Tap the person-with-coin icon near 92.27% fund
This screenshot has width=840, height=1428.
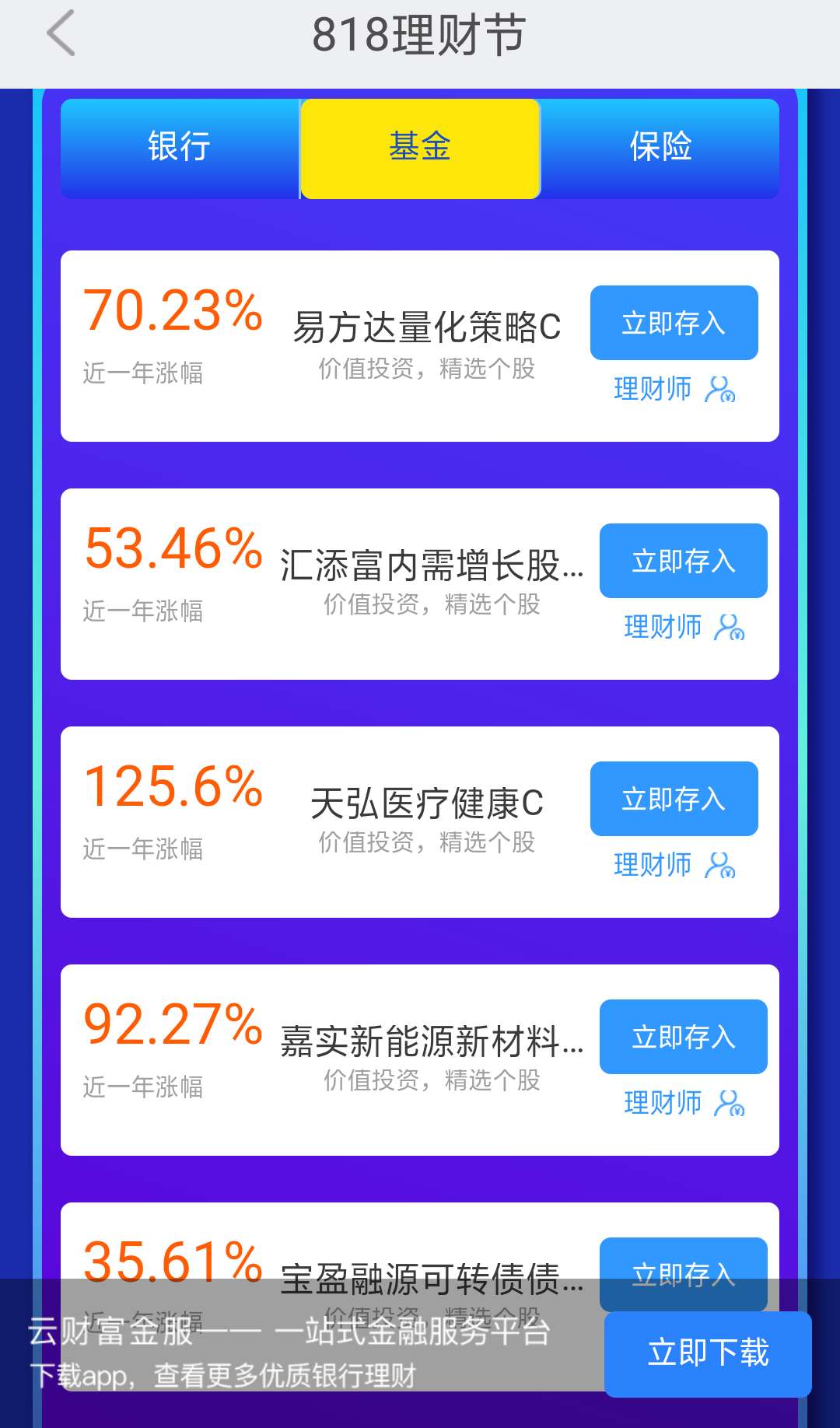pyautogui.click(x=729, y=1103)
